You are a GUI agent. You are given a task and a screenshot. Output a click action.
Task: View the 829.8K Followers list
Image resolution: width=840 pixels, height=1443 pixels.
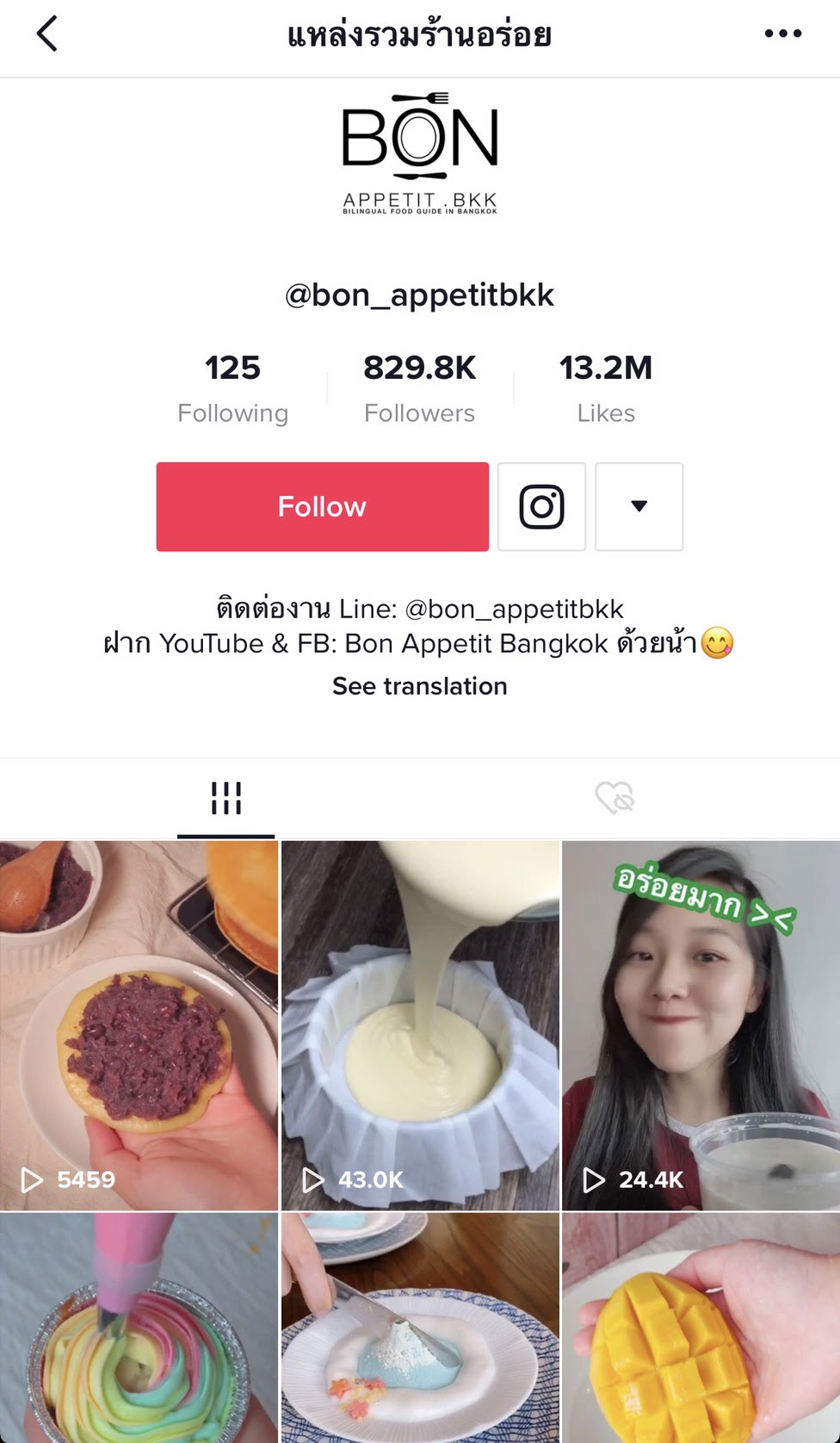tap(419, 388)
